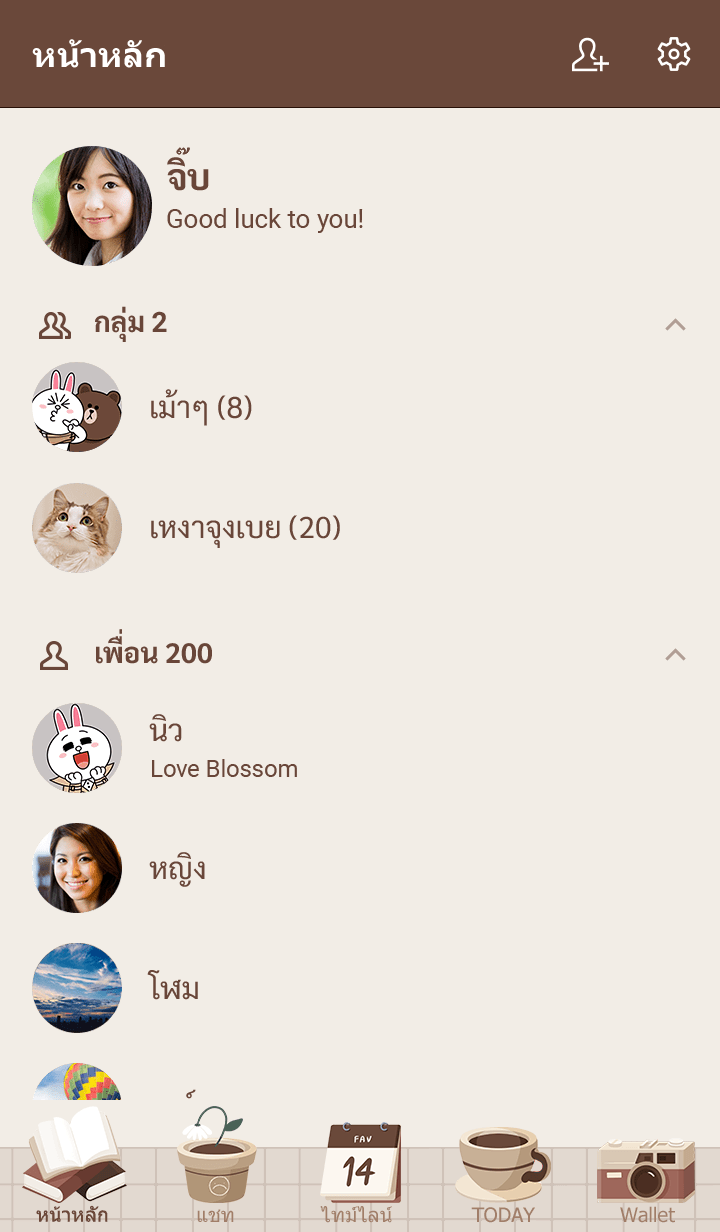Tap the add friend icon
The height and width of the screenshot is (1232, 720).
(x=589, y=55)
